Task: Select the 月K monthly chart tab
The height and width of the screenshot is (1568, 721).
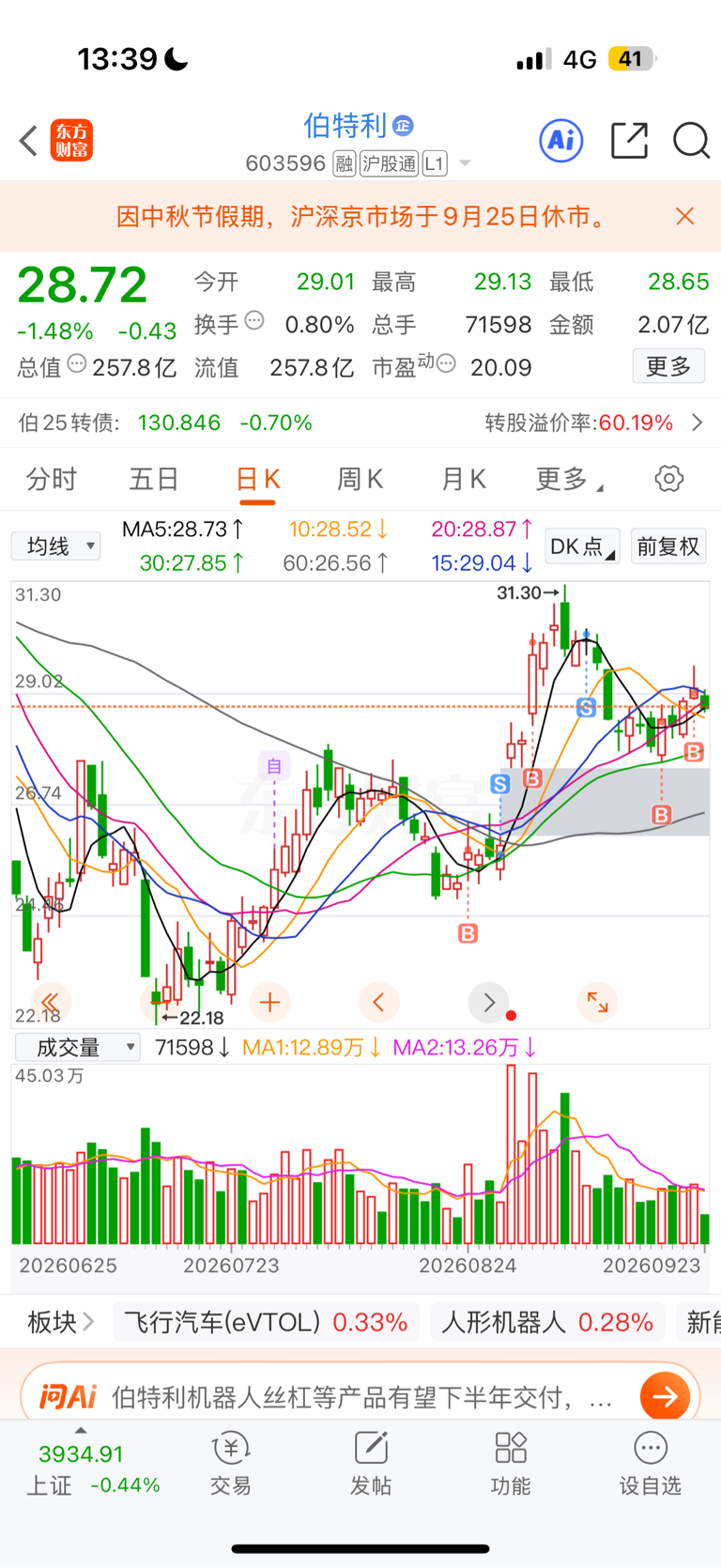Action: pos(464,480)
